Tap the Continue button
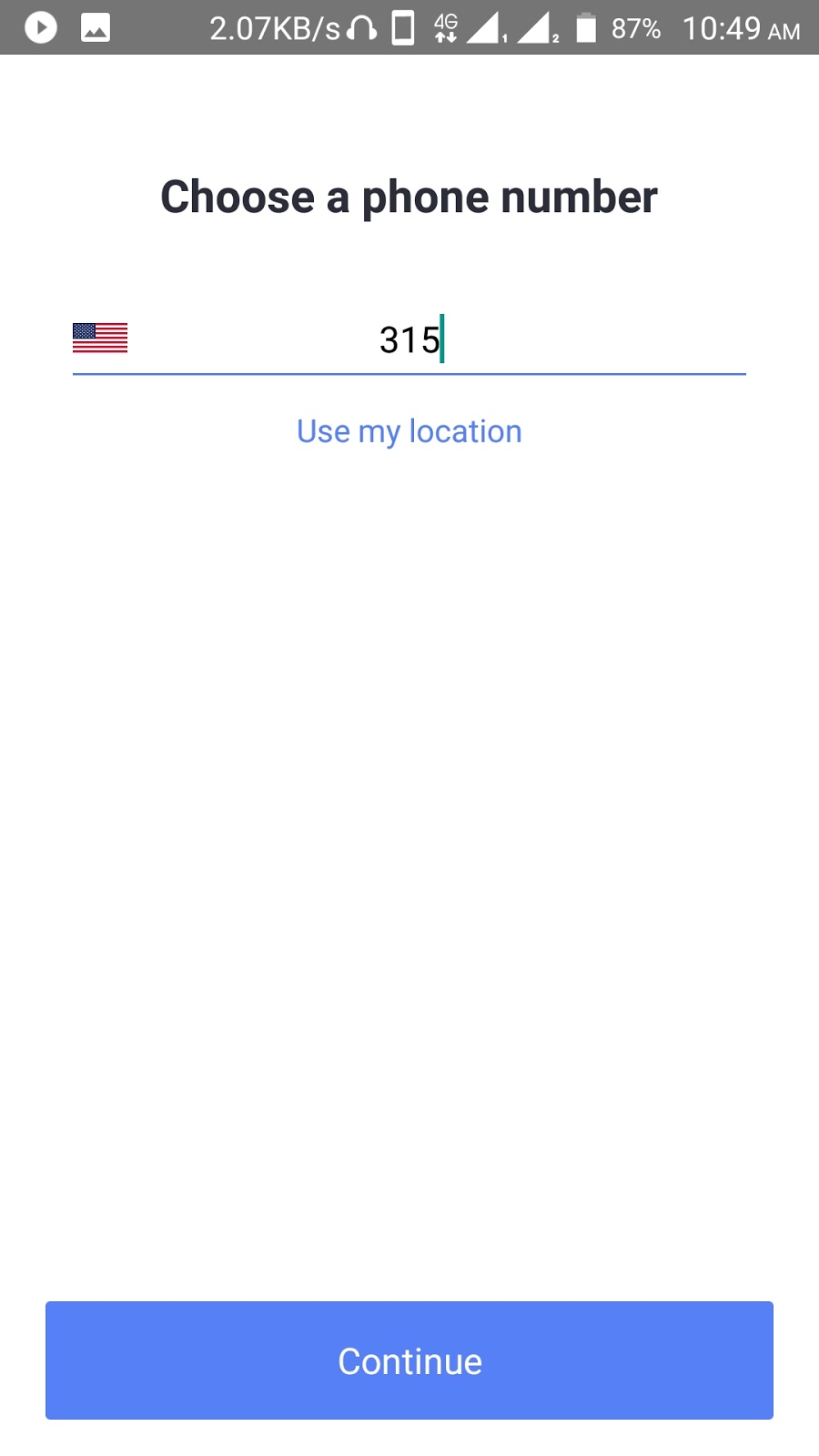Screen dimensions: 819x1456 409,1360
